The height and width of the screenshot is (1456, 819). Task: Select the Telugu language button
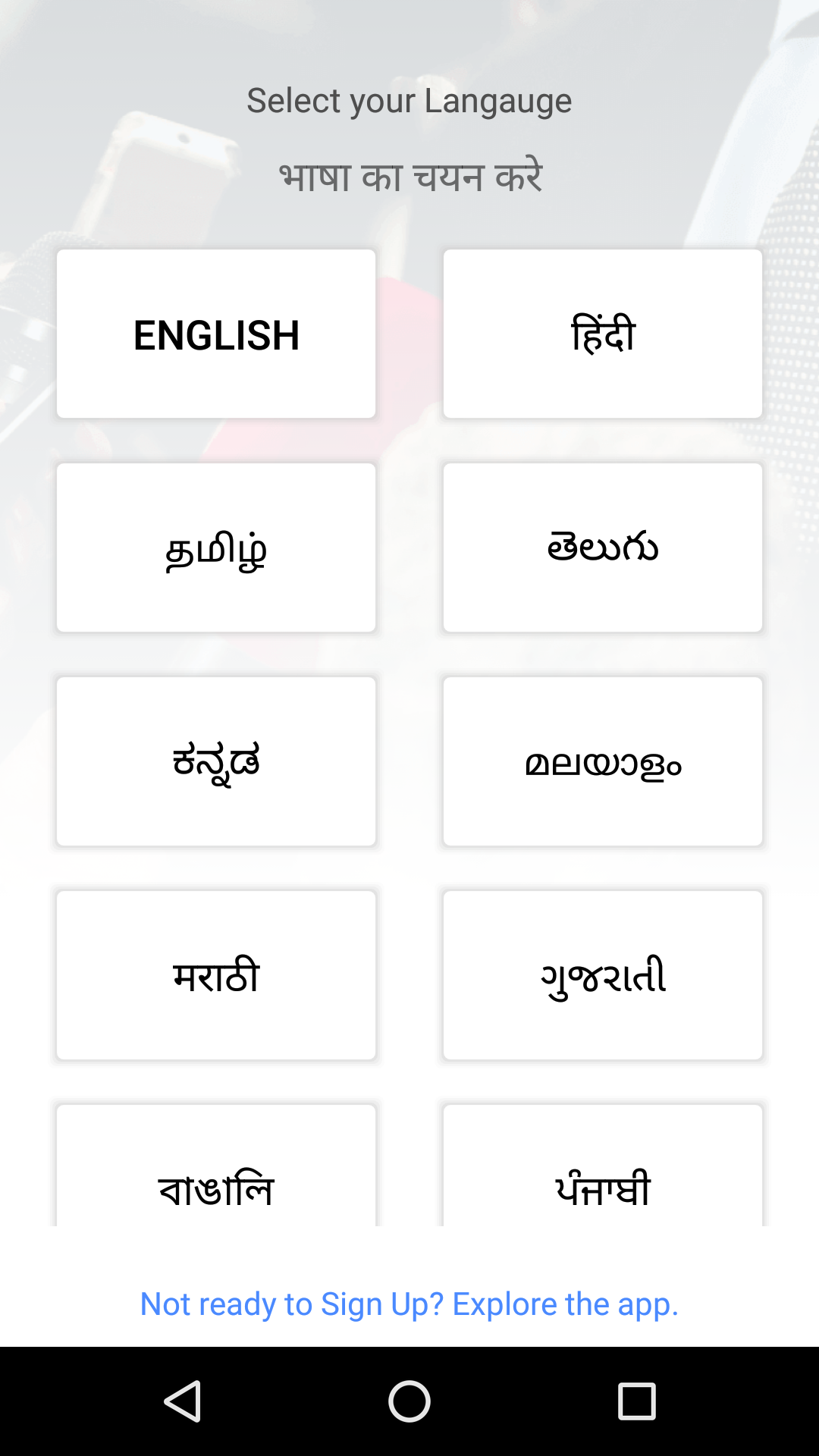(603, 548)
